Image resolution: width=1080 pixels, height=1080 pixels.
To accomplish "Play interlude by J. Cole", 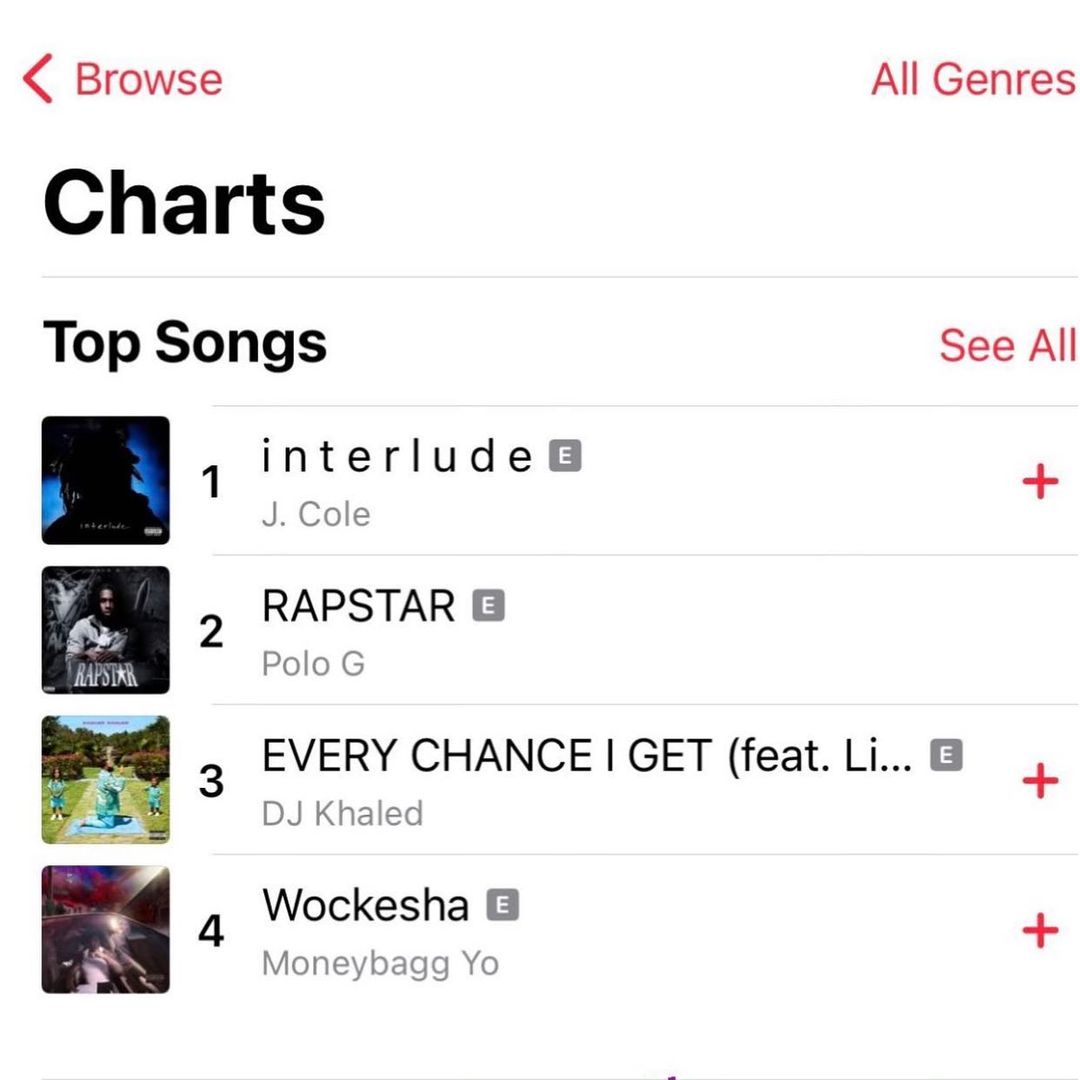I will pos(396,482).
